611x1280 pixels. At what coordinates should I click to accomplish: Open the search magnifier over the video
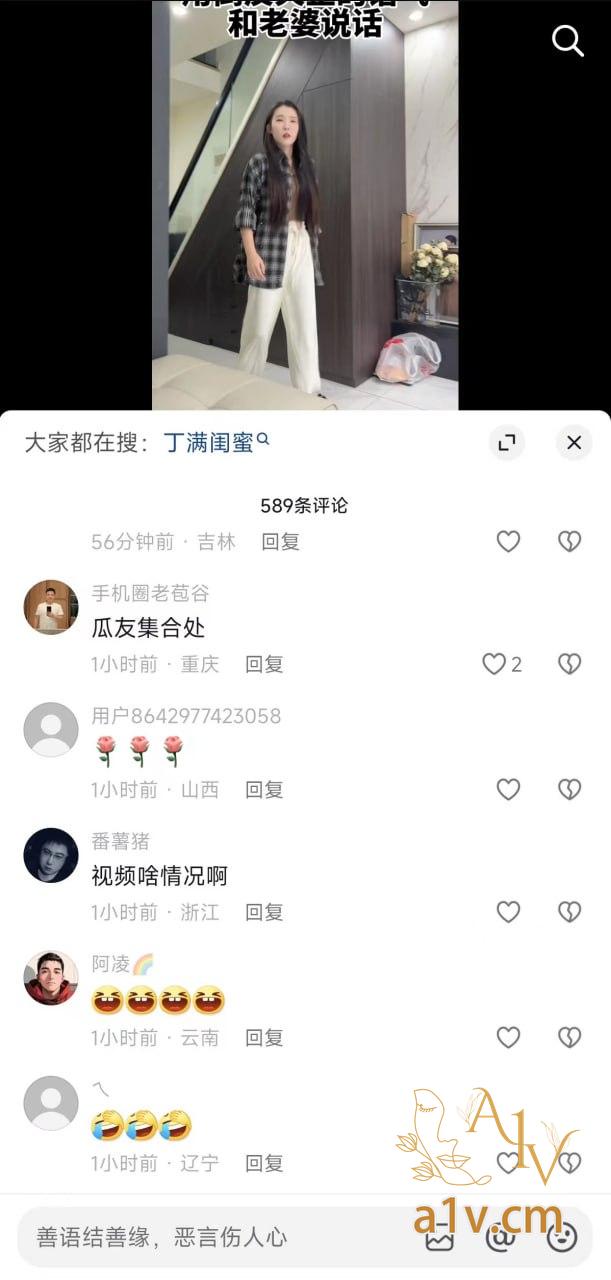click(x=567, y=41)
